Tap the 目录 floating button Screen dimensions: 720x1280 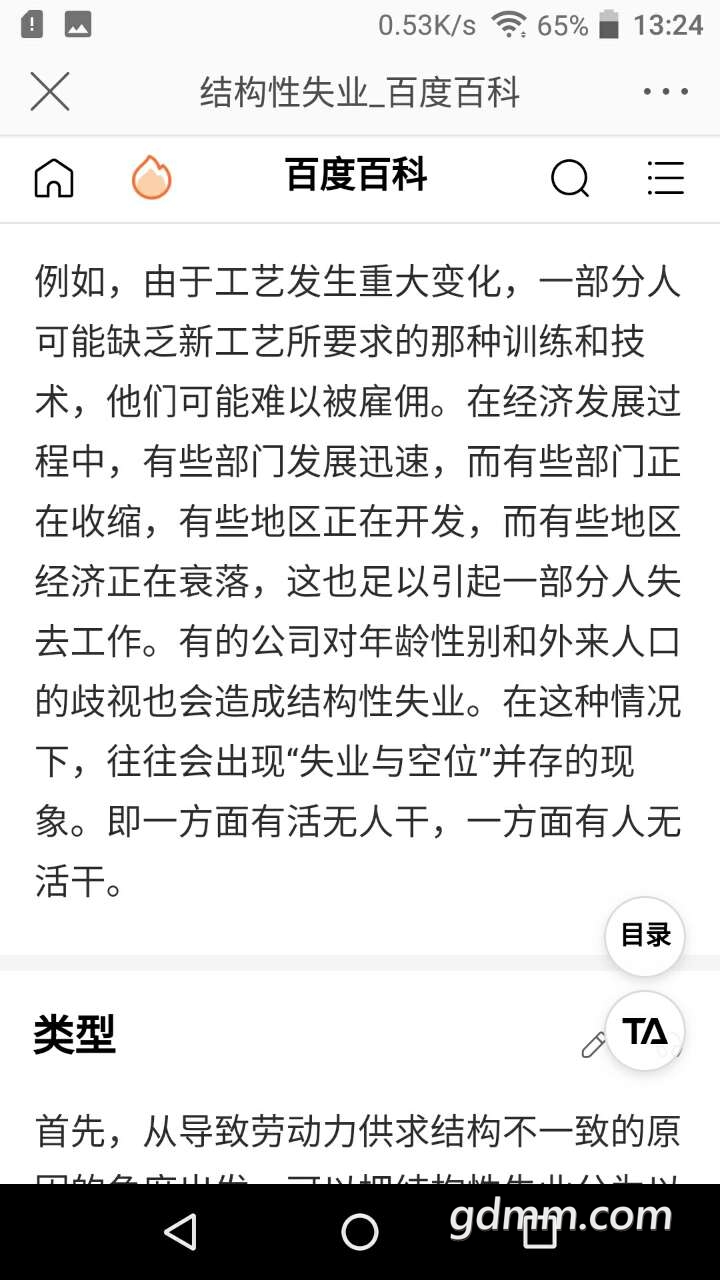pos(645,936)
